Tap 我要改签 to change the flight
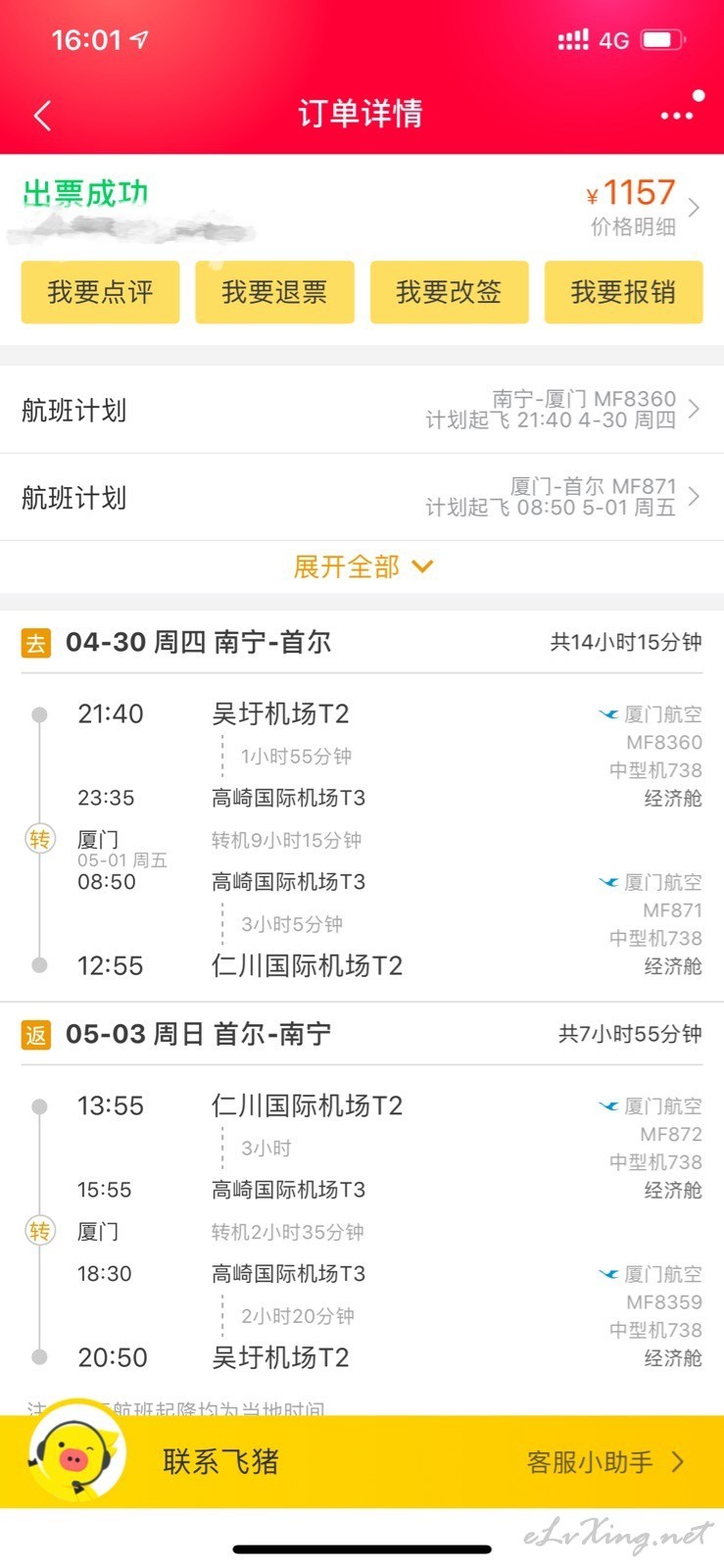The height and width of the screenshot is (1568, 724). point(449,292)
